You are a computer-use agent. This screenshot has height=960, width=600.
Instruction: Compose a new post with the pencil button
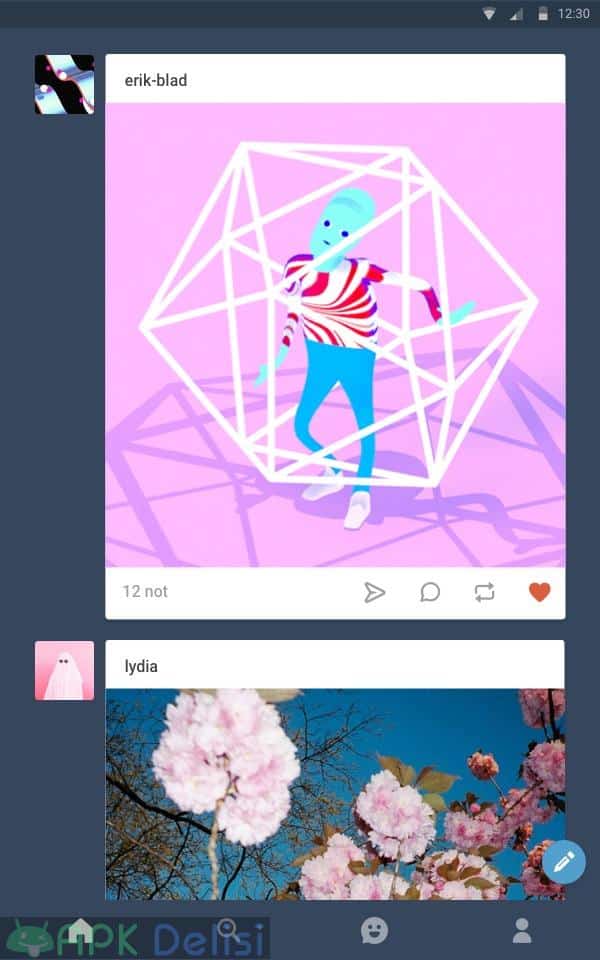(563, 861)
